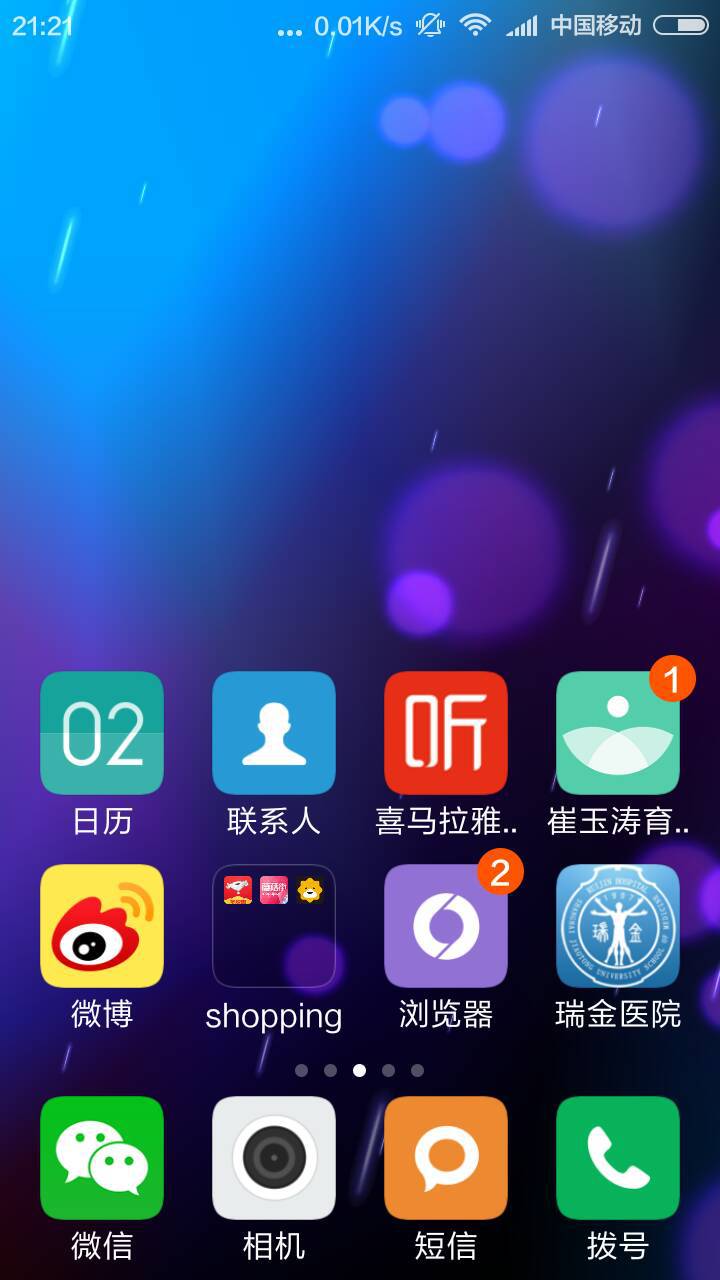Launch the 微博 Weibo app
720x1280 pixels.
click(102, 926)
